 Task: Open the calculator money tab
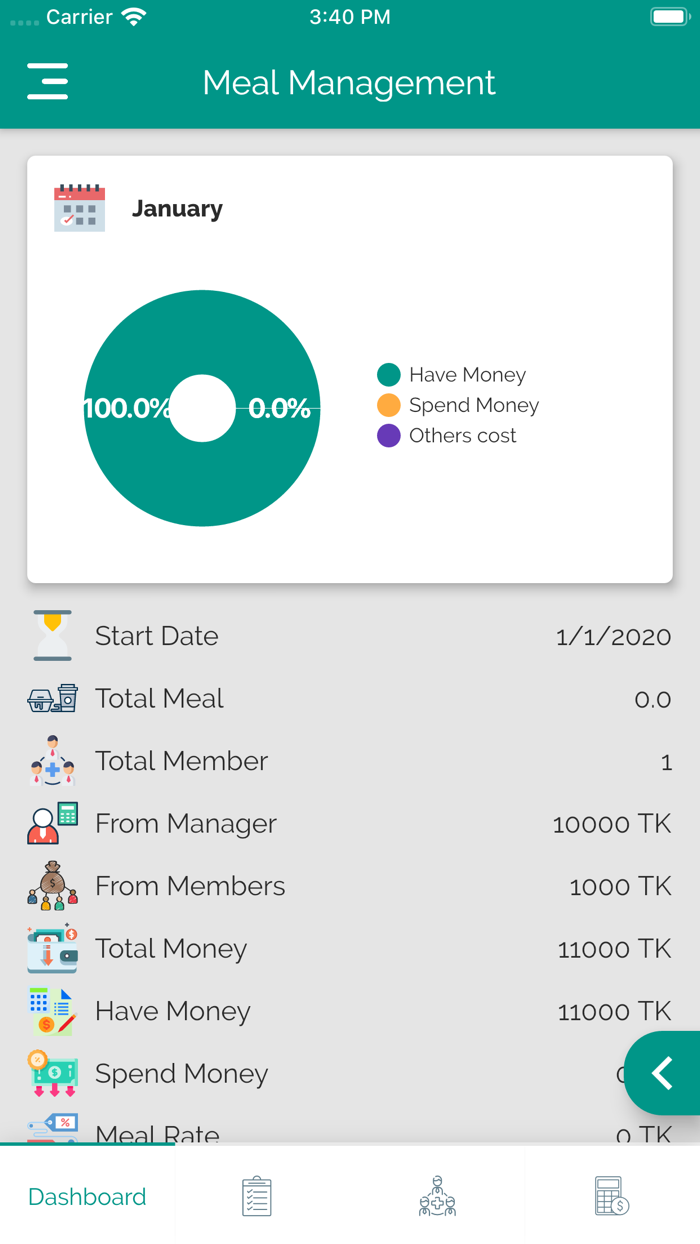click(611, 1196)
